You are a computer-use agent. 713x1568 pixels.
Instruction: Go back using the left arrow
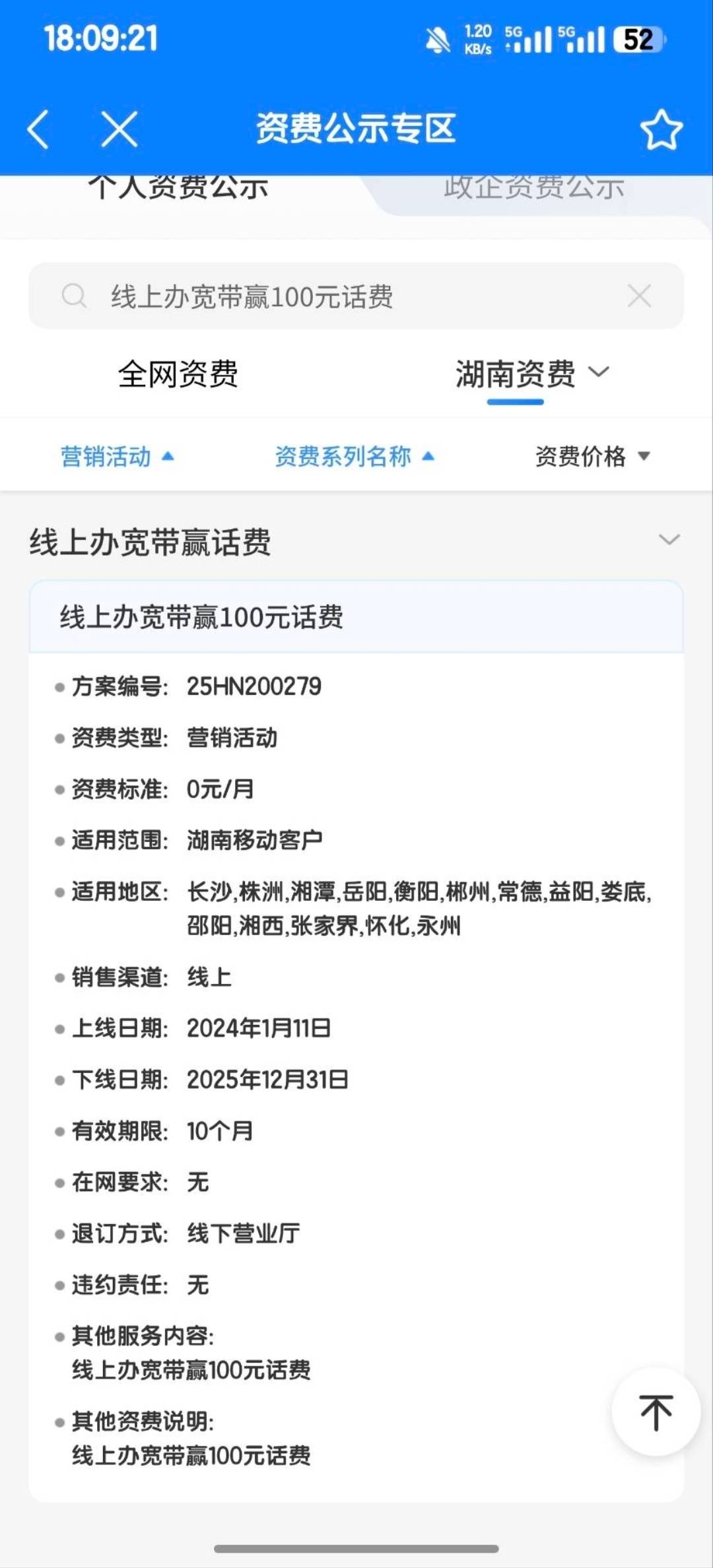[38, 129]
